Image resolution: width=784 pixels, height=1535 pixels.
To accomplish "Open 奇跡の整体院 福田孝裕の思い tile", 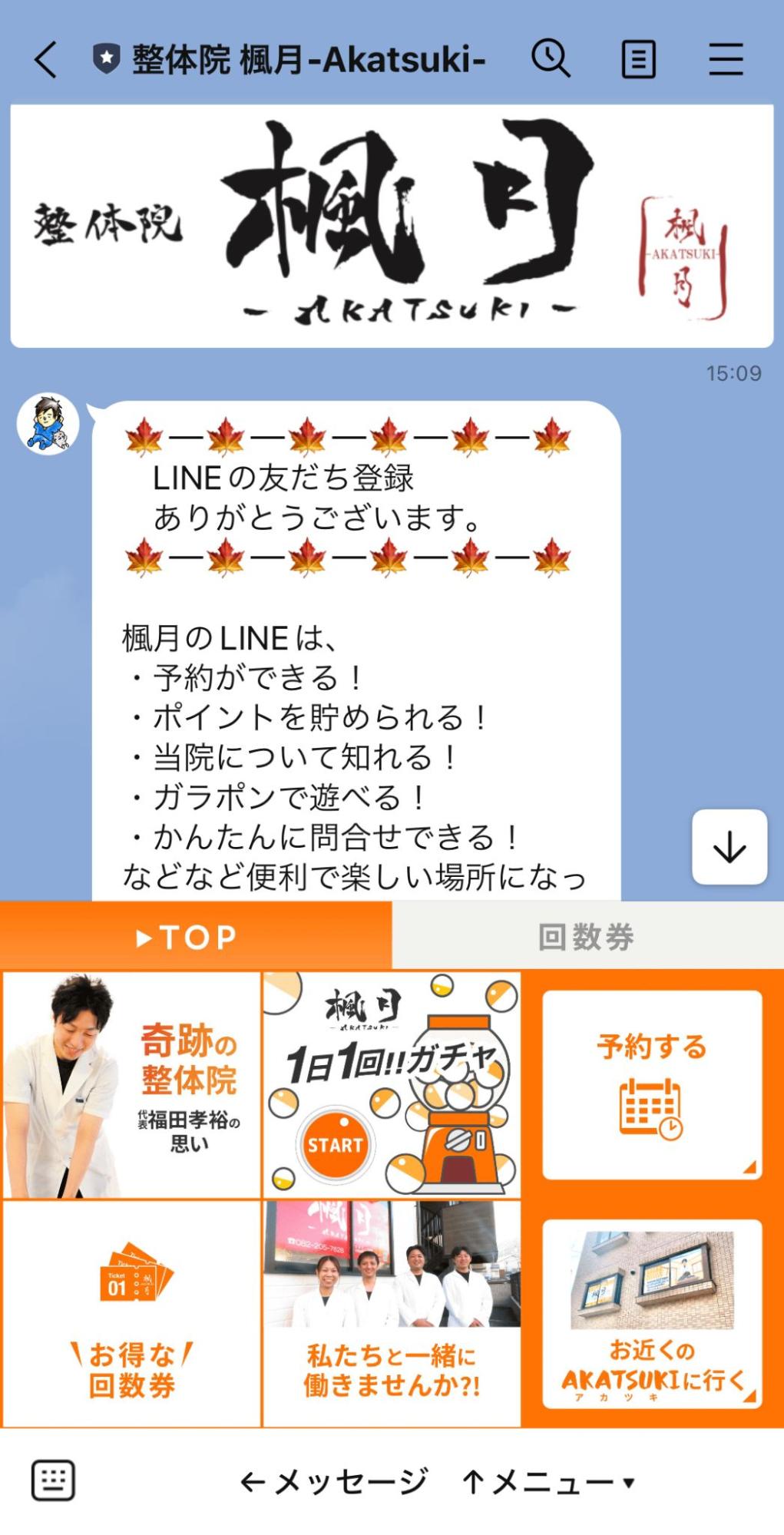I will click(x=132, y=1085).
